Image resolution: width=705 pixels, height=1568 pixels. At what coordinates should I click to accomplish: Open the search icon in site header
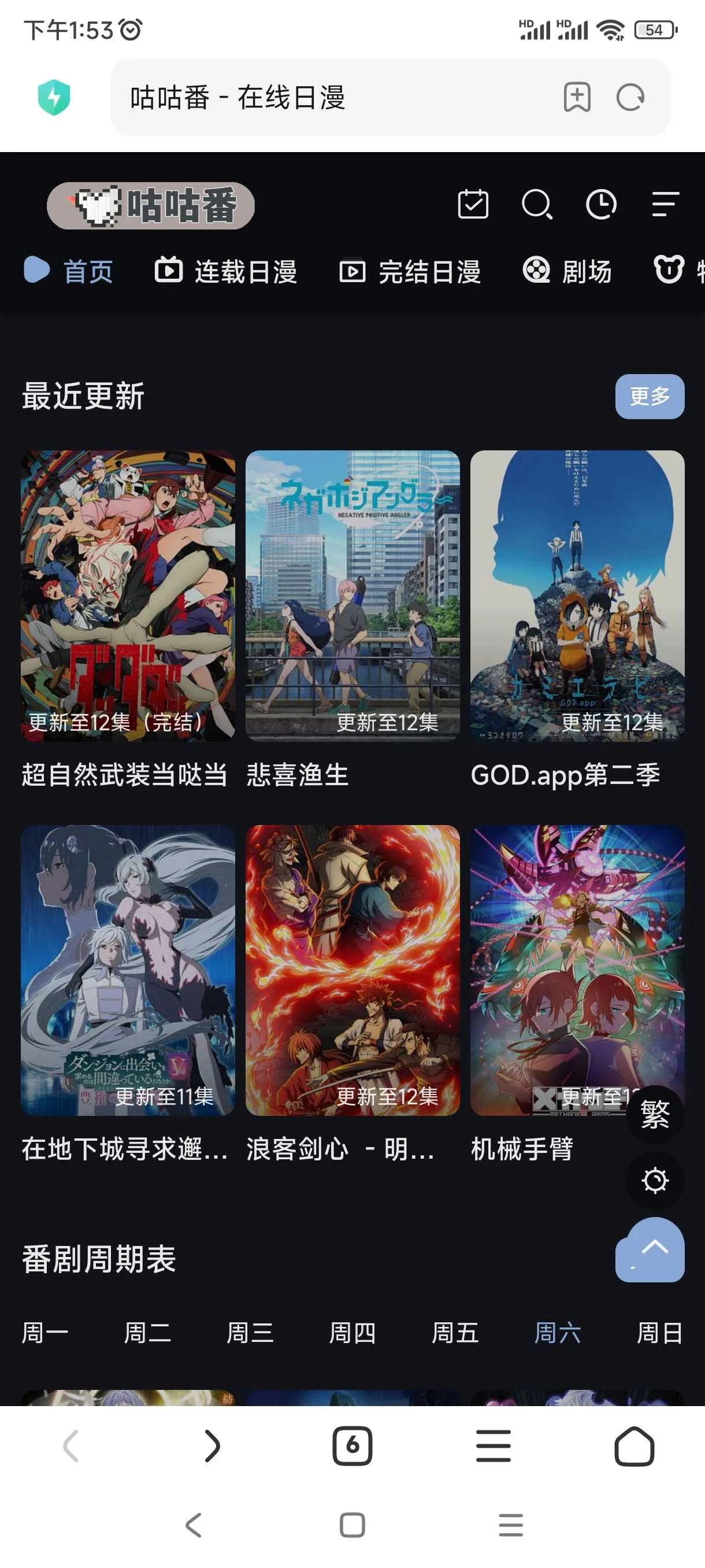pyautogui.click(x=537, y=205)
